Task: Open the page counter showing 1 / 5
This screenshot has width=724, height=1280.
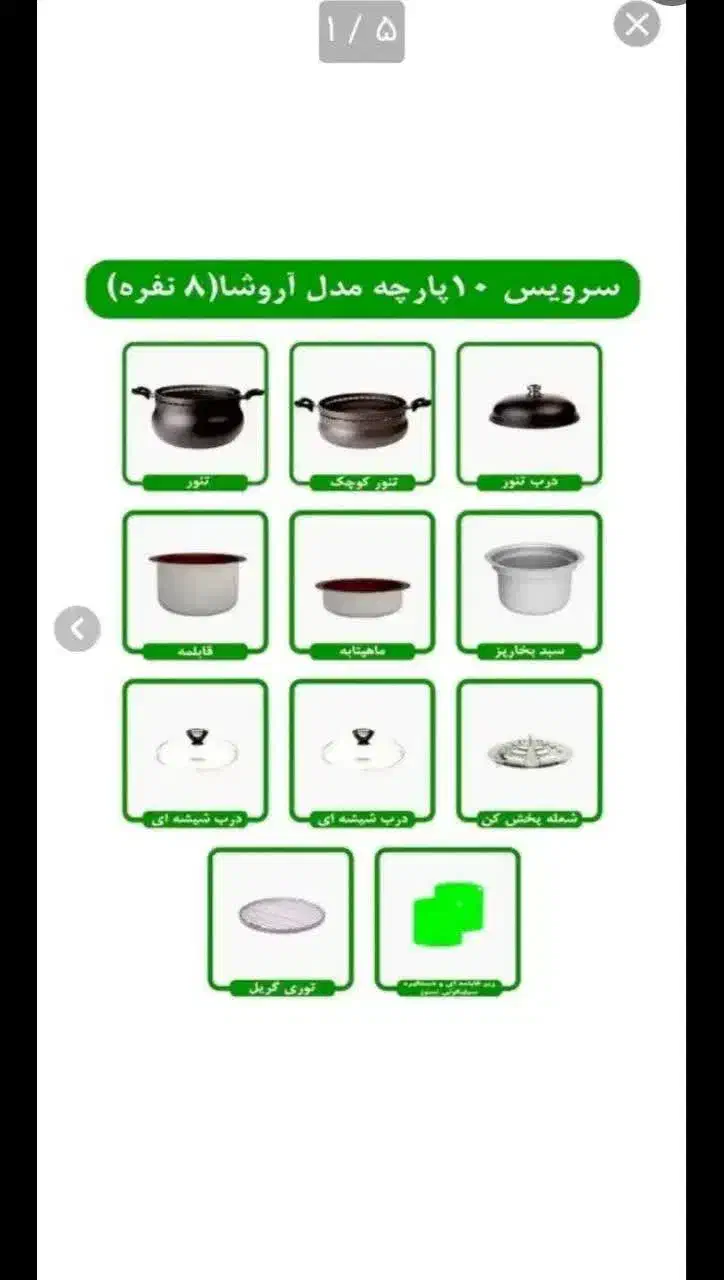Action: [362, 30]
